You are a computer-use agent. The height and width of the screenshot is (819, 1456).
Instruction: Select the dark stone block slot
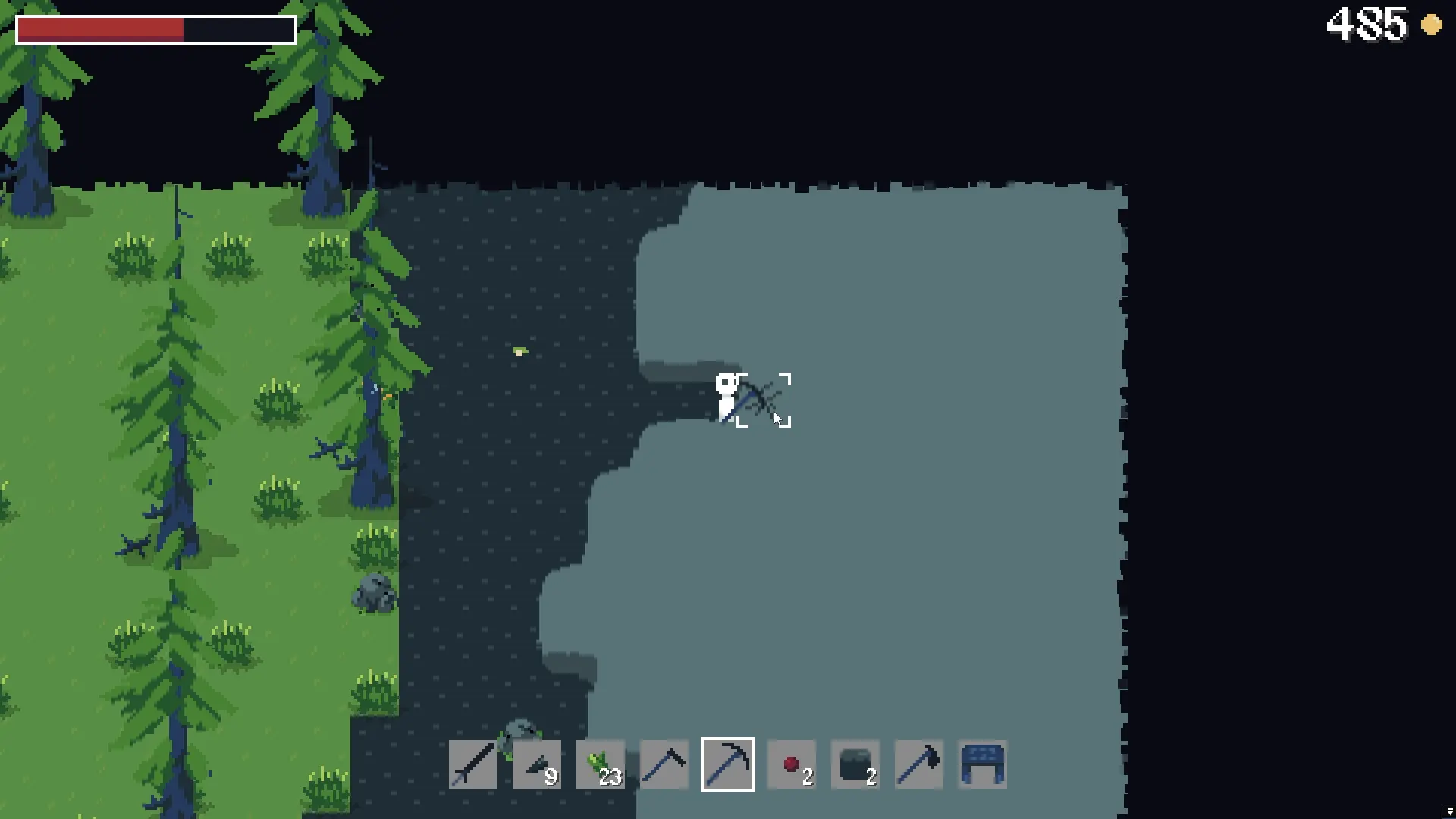(855, 764)
